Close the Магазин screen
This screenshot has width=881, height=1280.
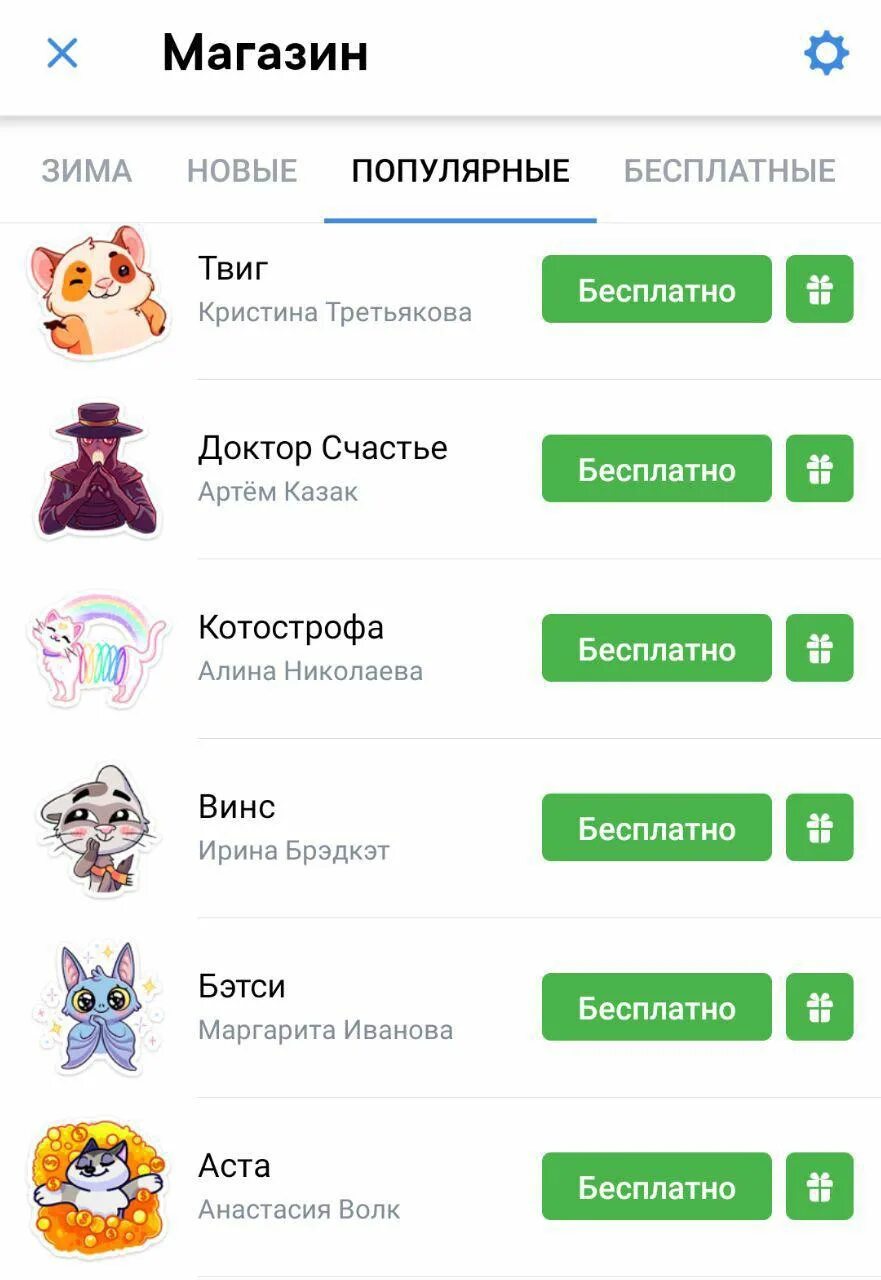pos(62,53)
